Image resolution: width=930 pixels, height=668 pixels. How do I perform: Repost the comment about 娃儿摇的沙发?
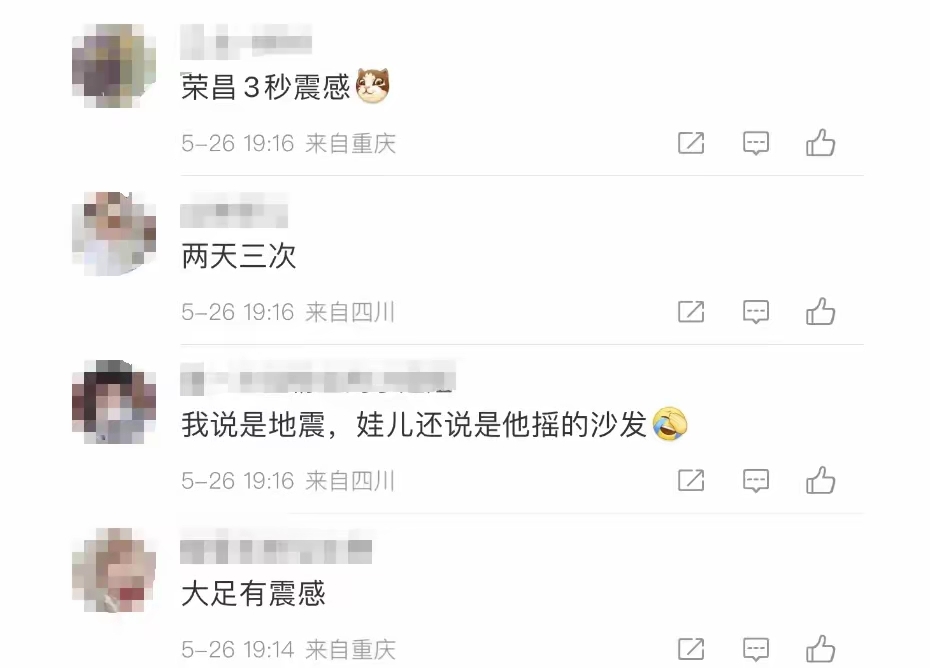(x=691, y=481)
